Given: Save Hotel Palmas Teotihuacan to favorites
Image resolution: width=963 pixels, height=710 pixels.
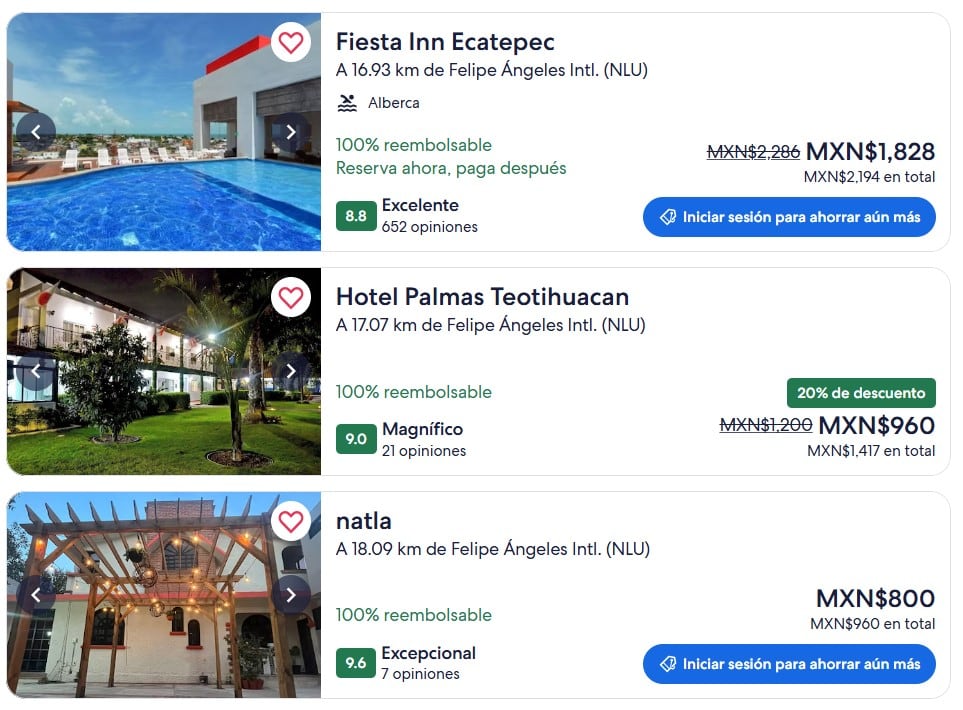Looking at the screenshot, I should coord(290,297).
